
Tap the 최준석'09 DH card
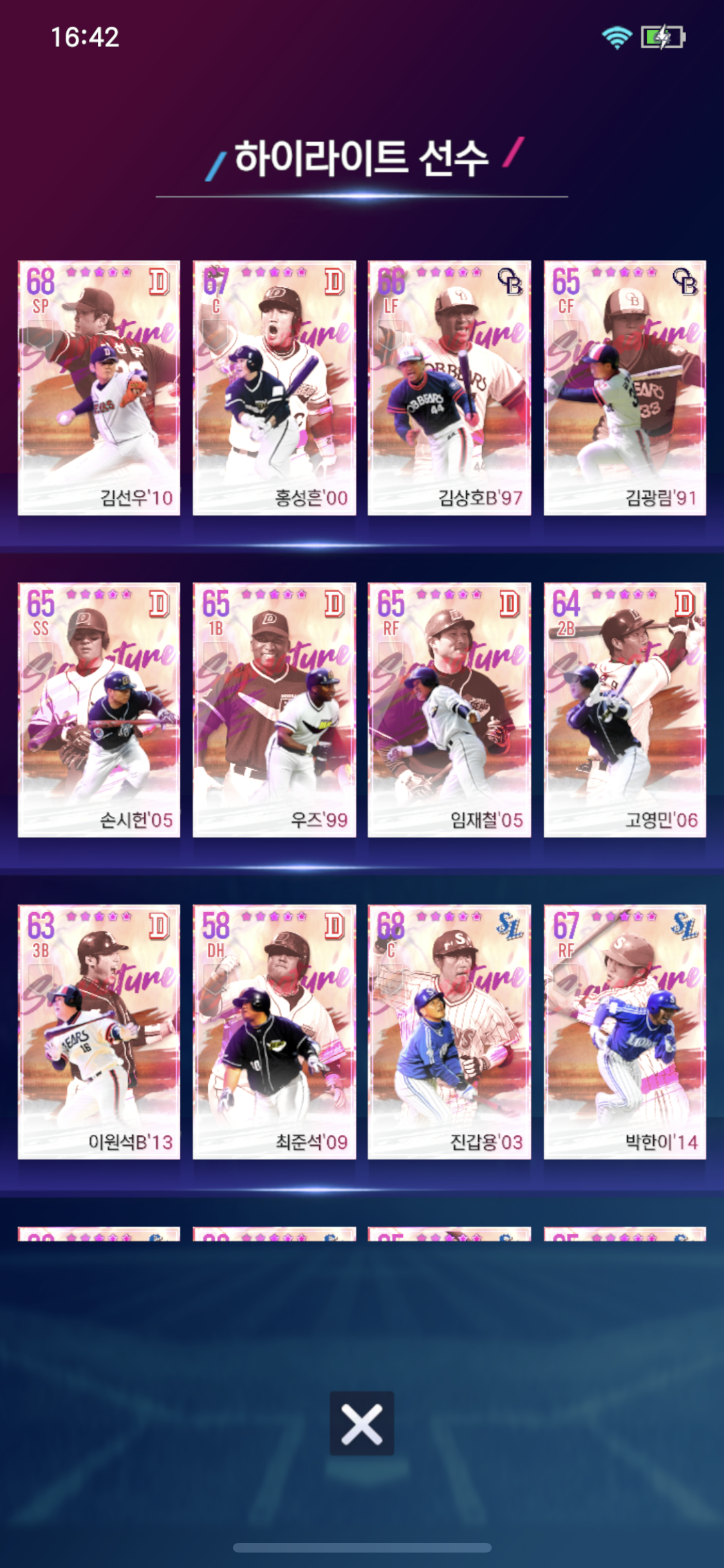274,1032
